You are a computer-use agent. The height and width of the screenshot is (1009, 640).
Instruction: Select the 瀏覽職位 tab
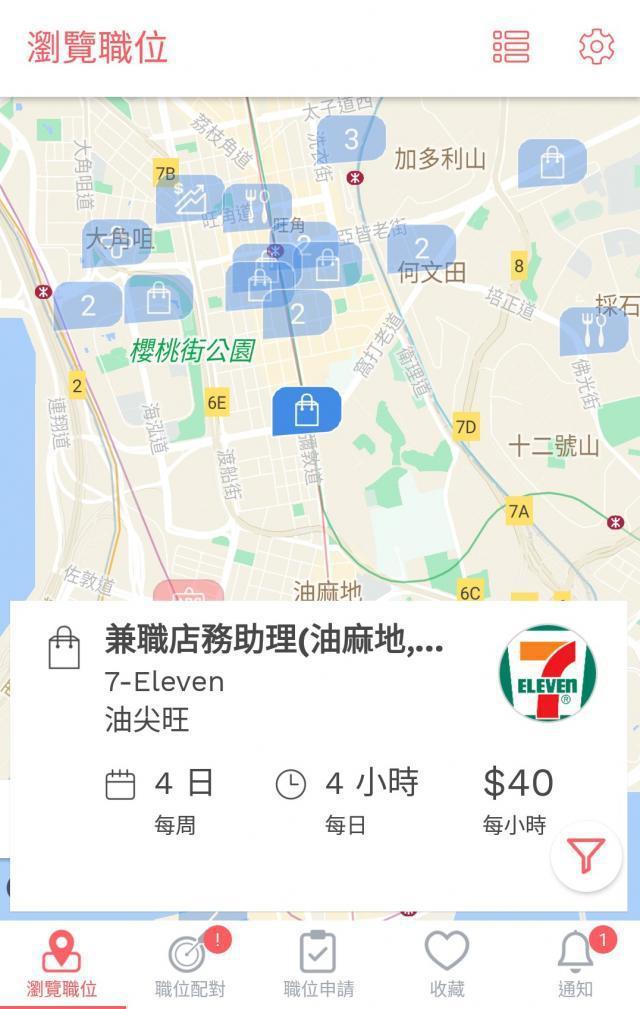(62, 965)
